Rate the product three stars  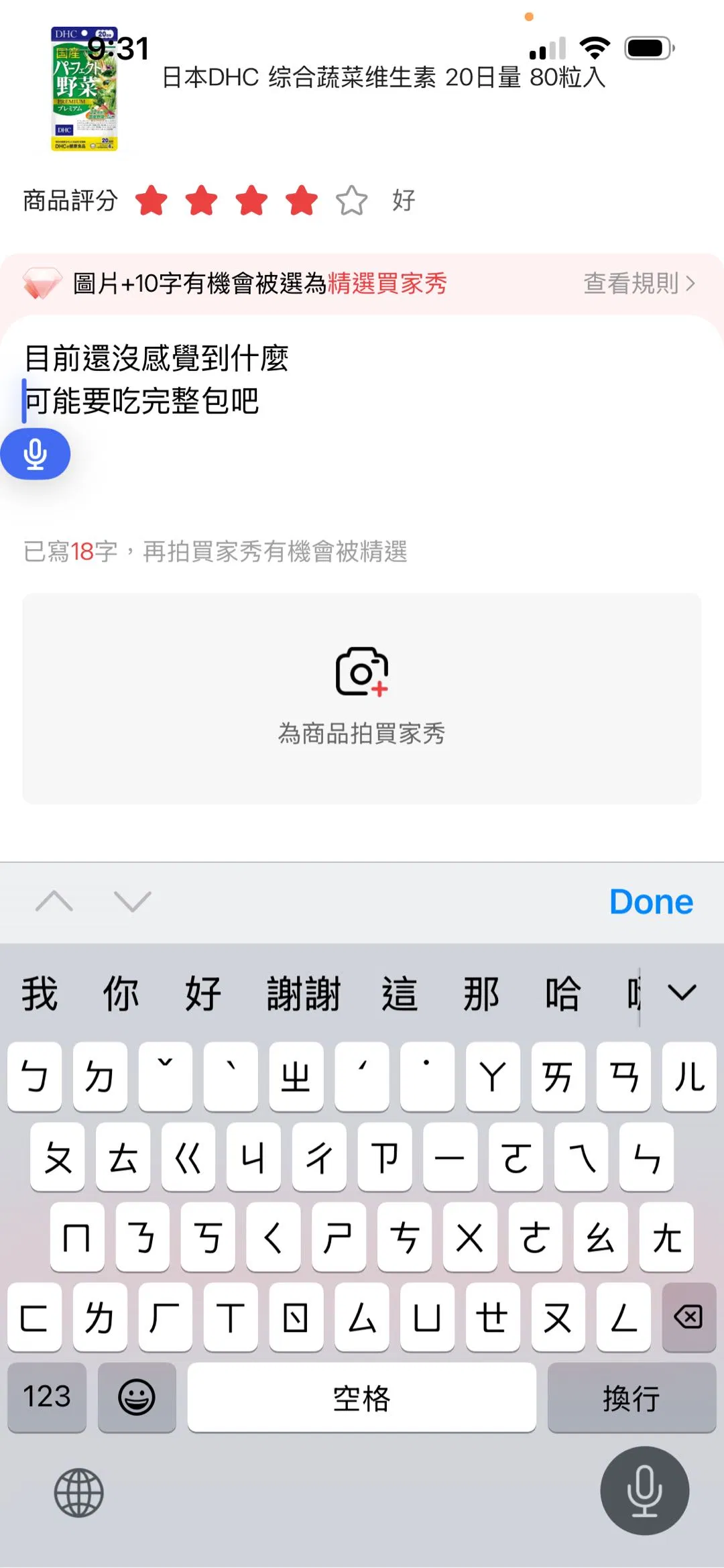tap(251, 201)
